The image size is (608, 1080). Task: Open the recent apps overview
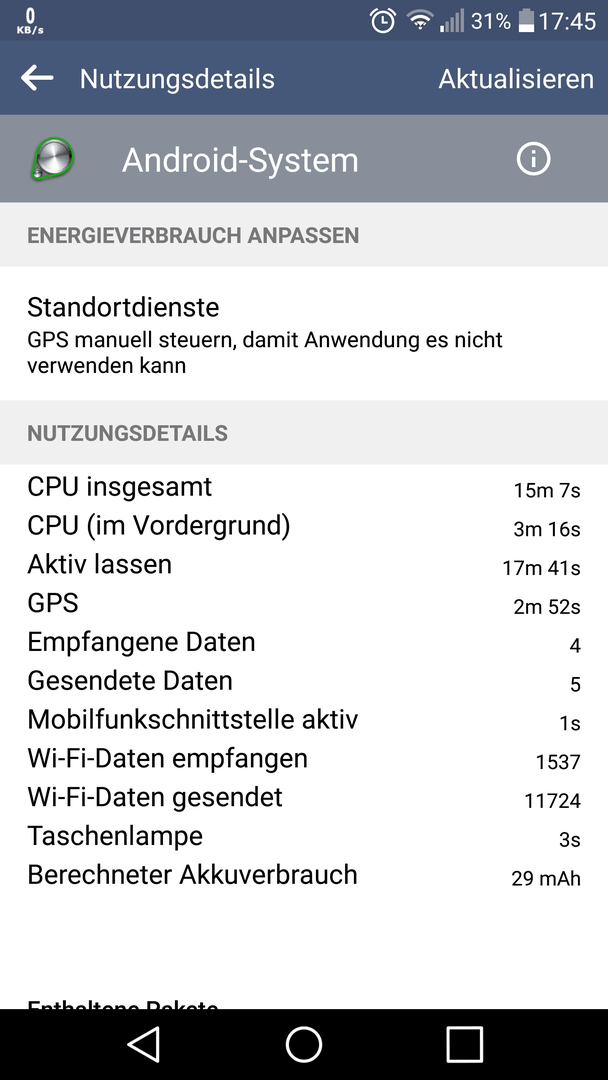(464, 1044)
